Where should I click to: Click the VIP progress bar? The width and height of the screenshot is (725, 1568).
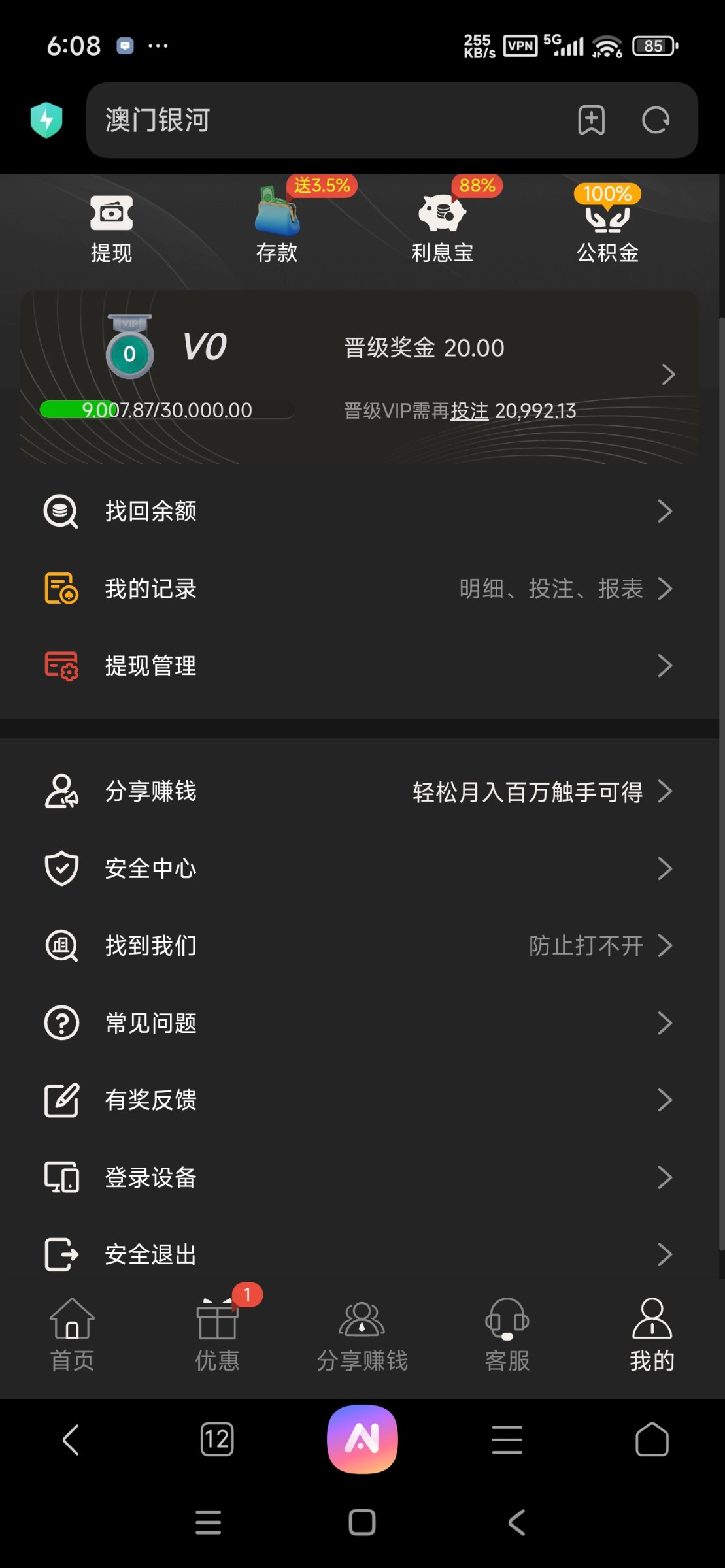pos(167,409)
